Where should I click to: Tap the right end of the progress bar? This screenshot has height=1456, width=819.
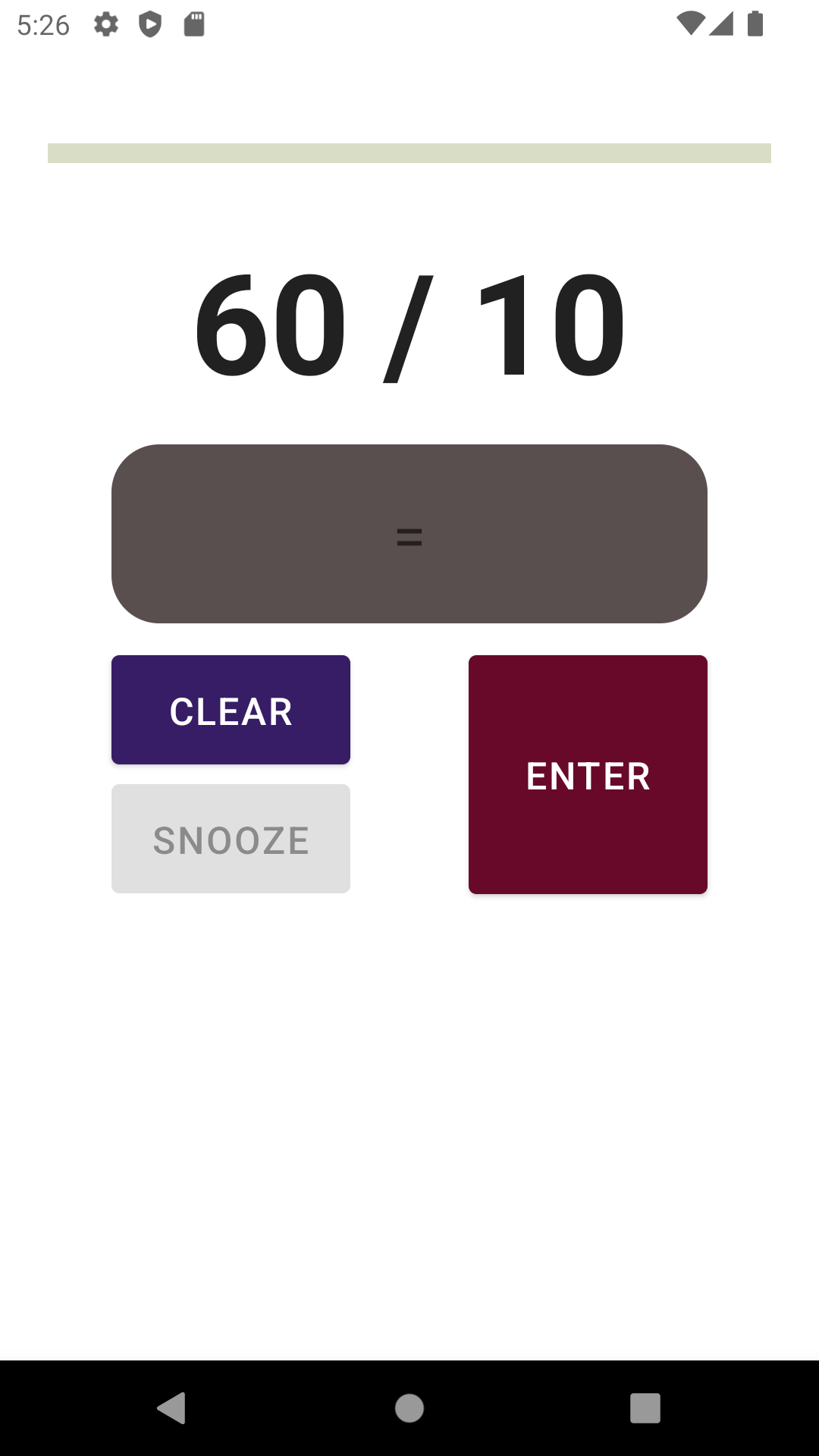point(758,152)
